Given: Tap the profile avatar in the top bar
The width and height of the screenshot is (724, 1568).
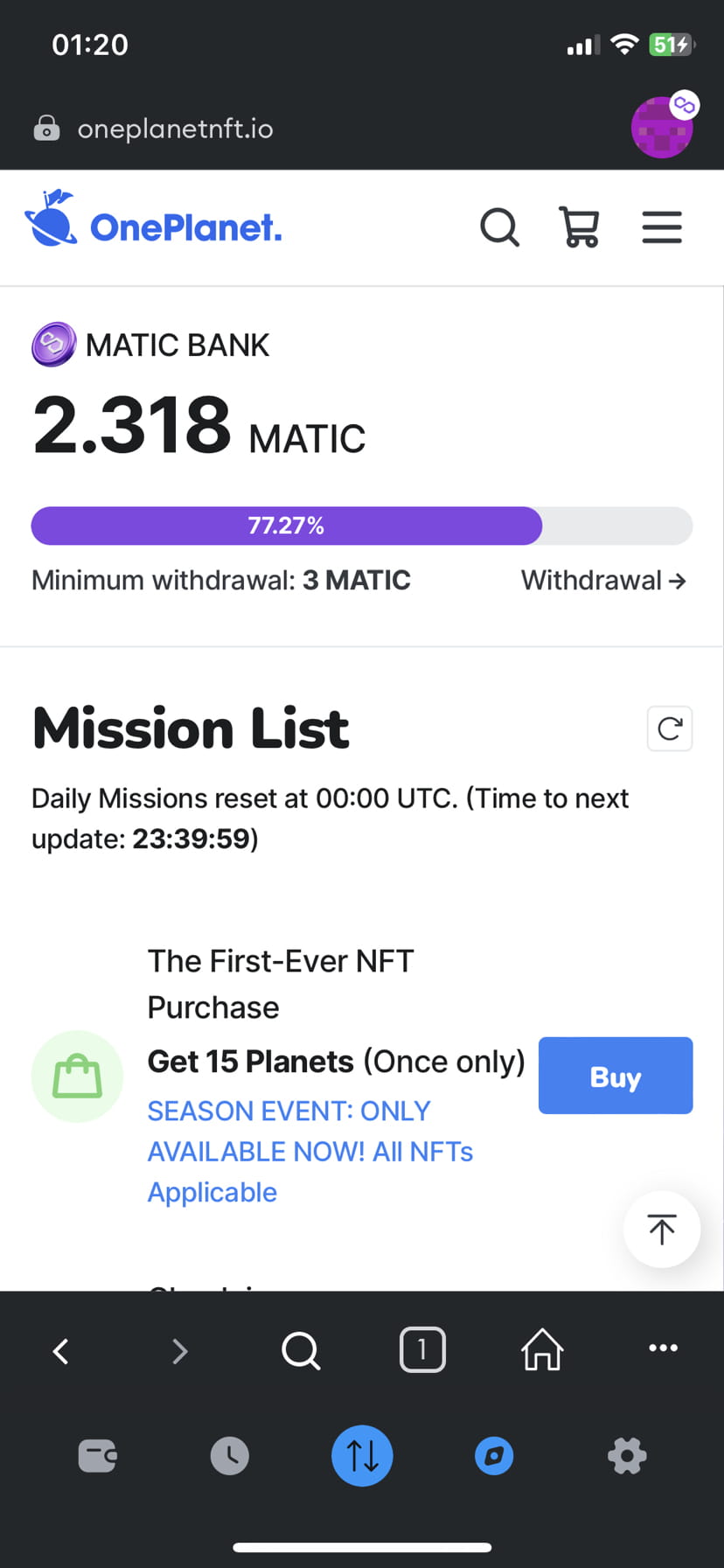Looking at the screenshot, I should pos(662,127).
